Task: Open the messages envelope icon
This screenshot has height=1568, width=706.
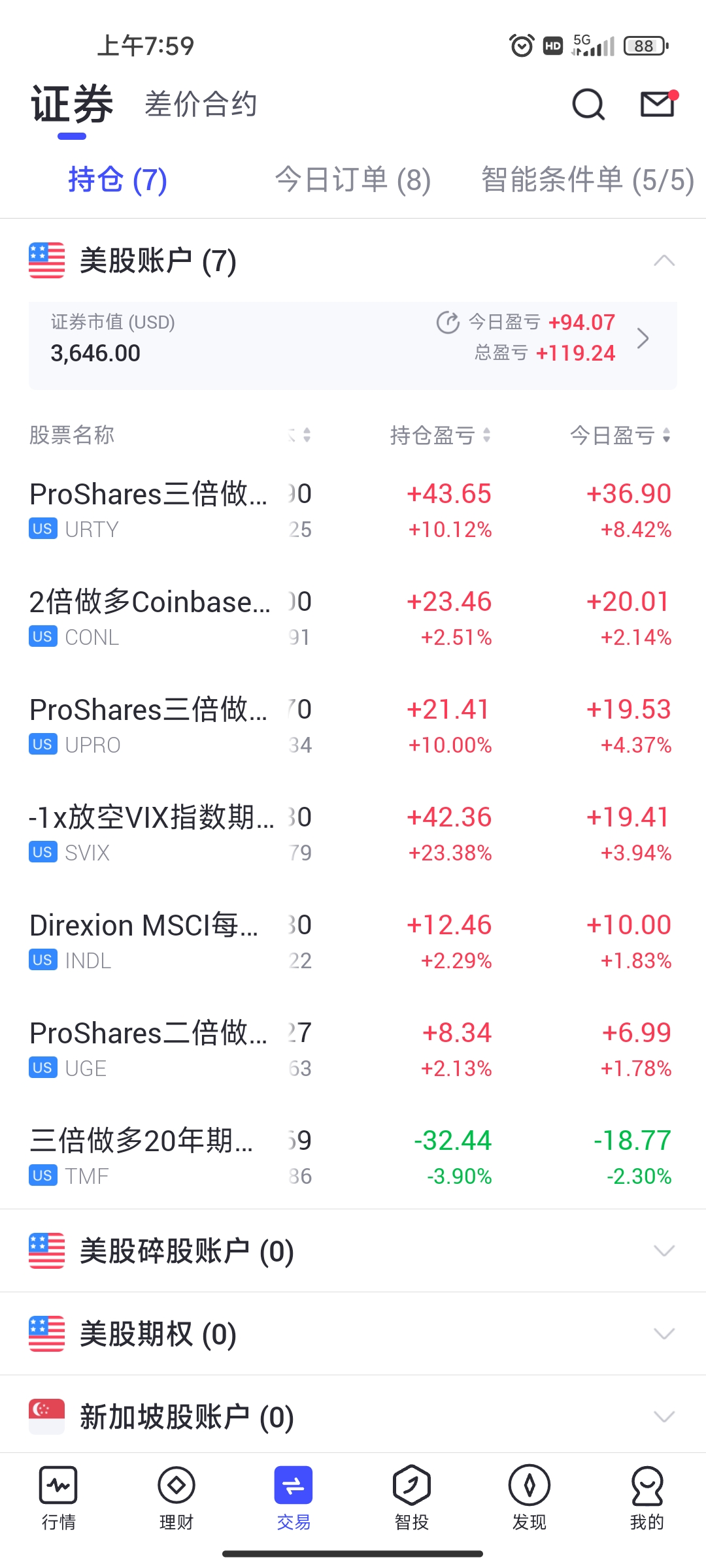Action: click(x=657, y=105)
